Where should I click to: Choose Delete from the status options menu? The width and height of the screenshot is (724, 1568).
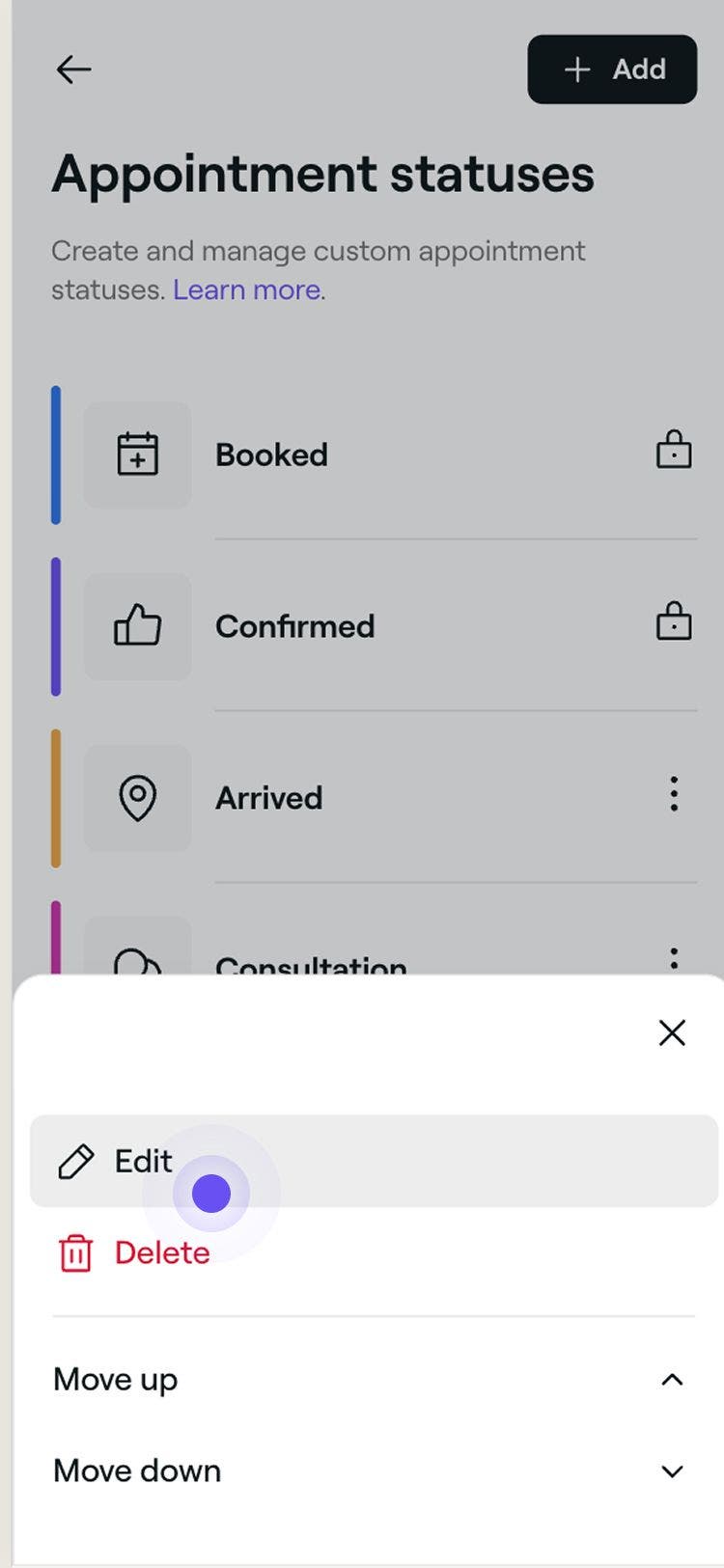coord(161,1252)
